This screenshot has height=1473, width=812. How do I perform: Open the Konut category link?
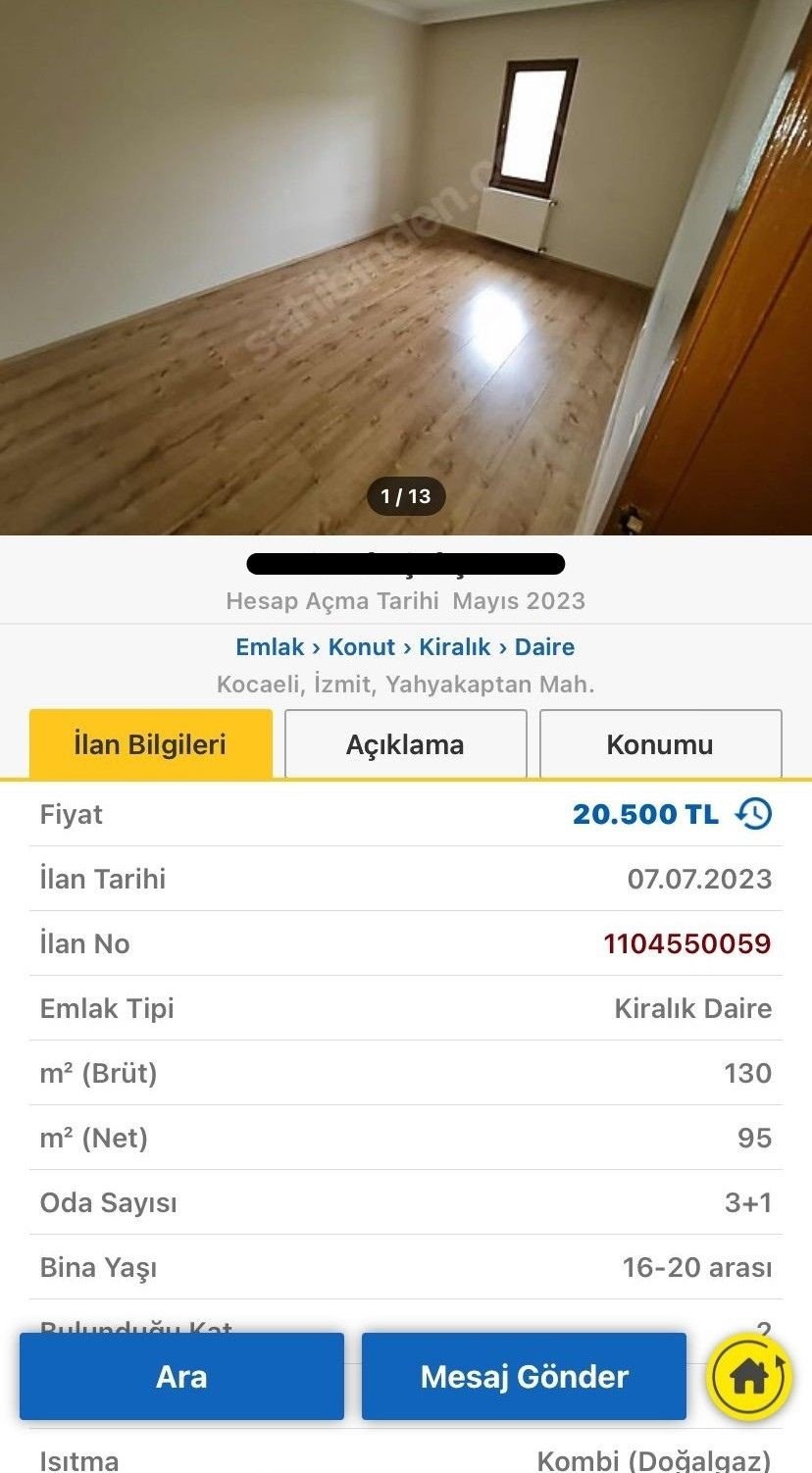tap(362, 646)
